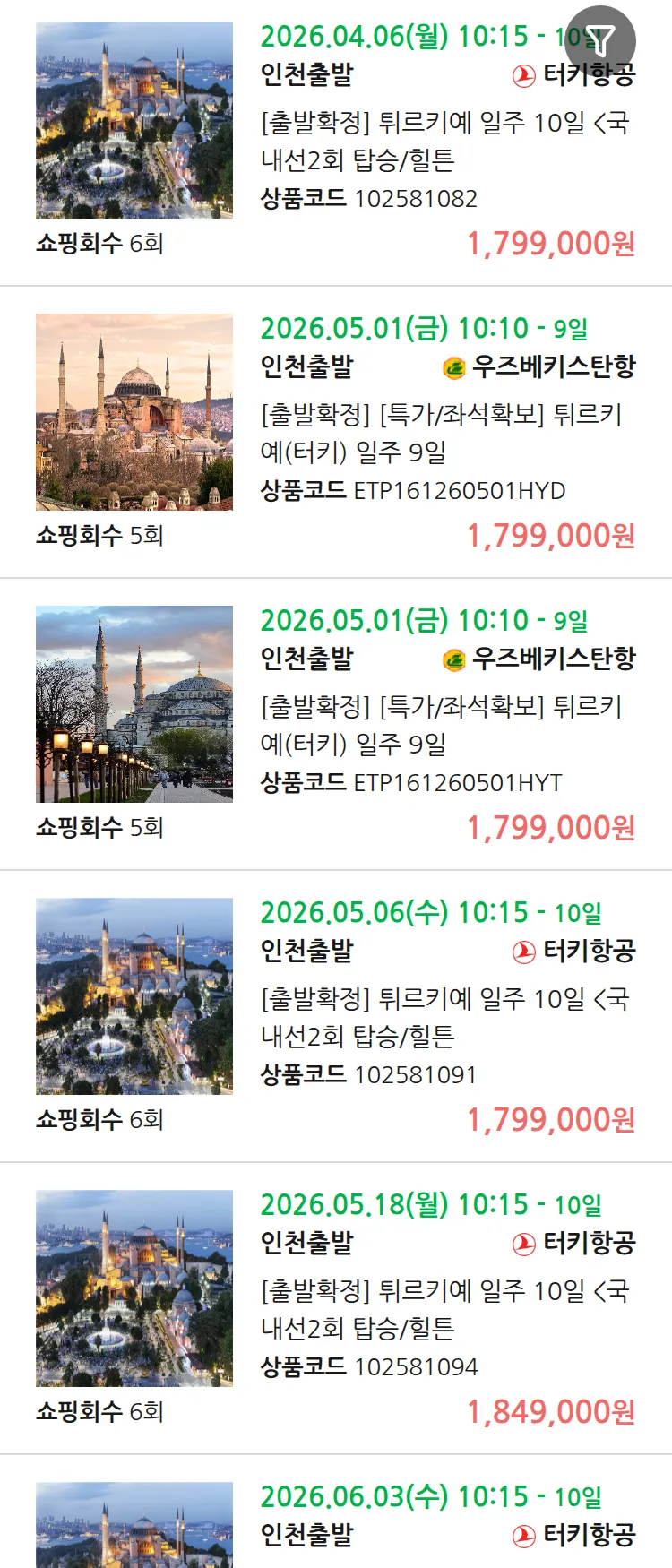The height and width of the screenshot is (1568, 672).
Task: Choose the 2026.05.18 tour priced 1,849,000원
Action: click(x=444, y=1309)
